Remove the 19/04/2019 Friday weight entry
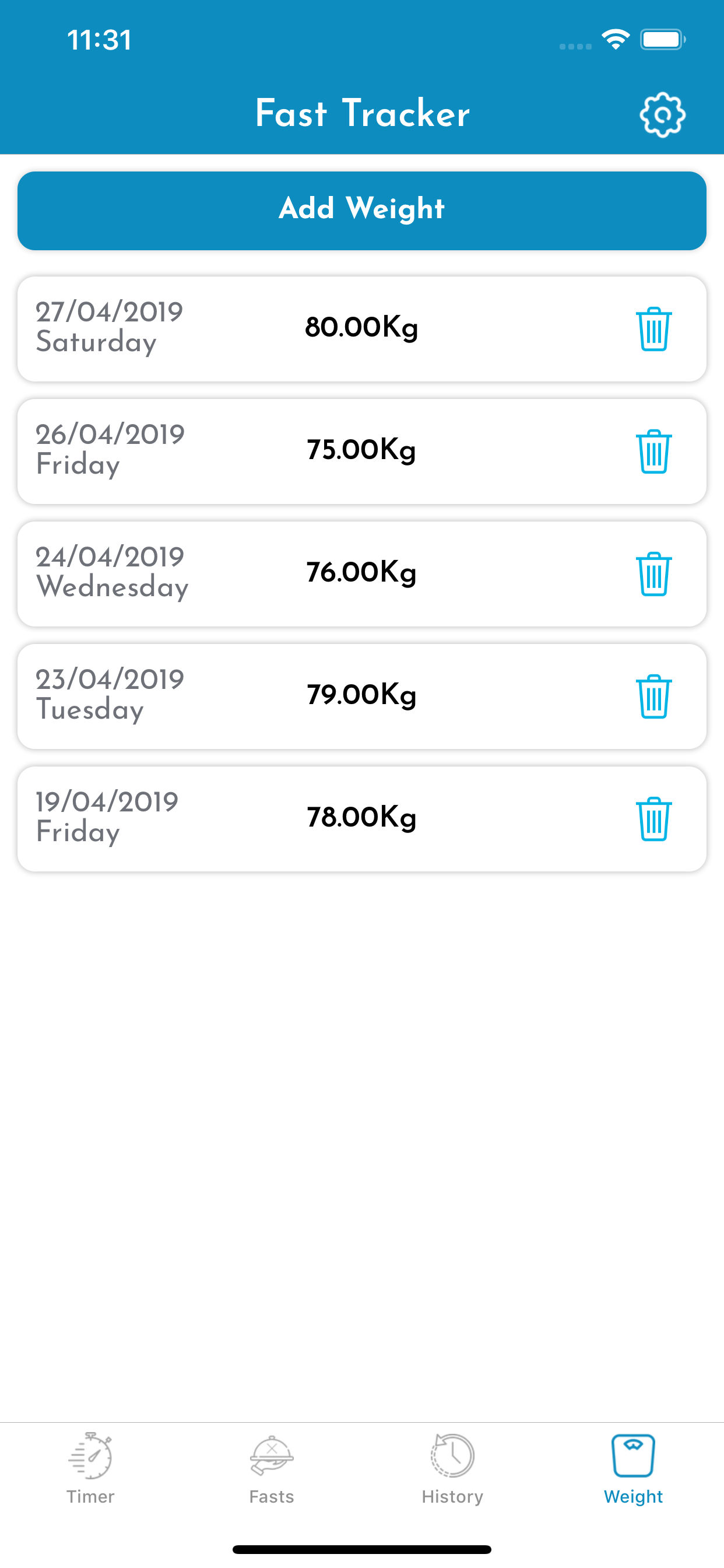This screenshot has width=724, height=1568. [653, 818]
